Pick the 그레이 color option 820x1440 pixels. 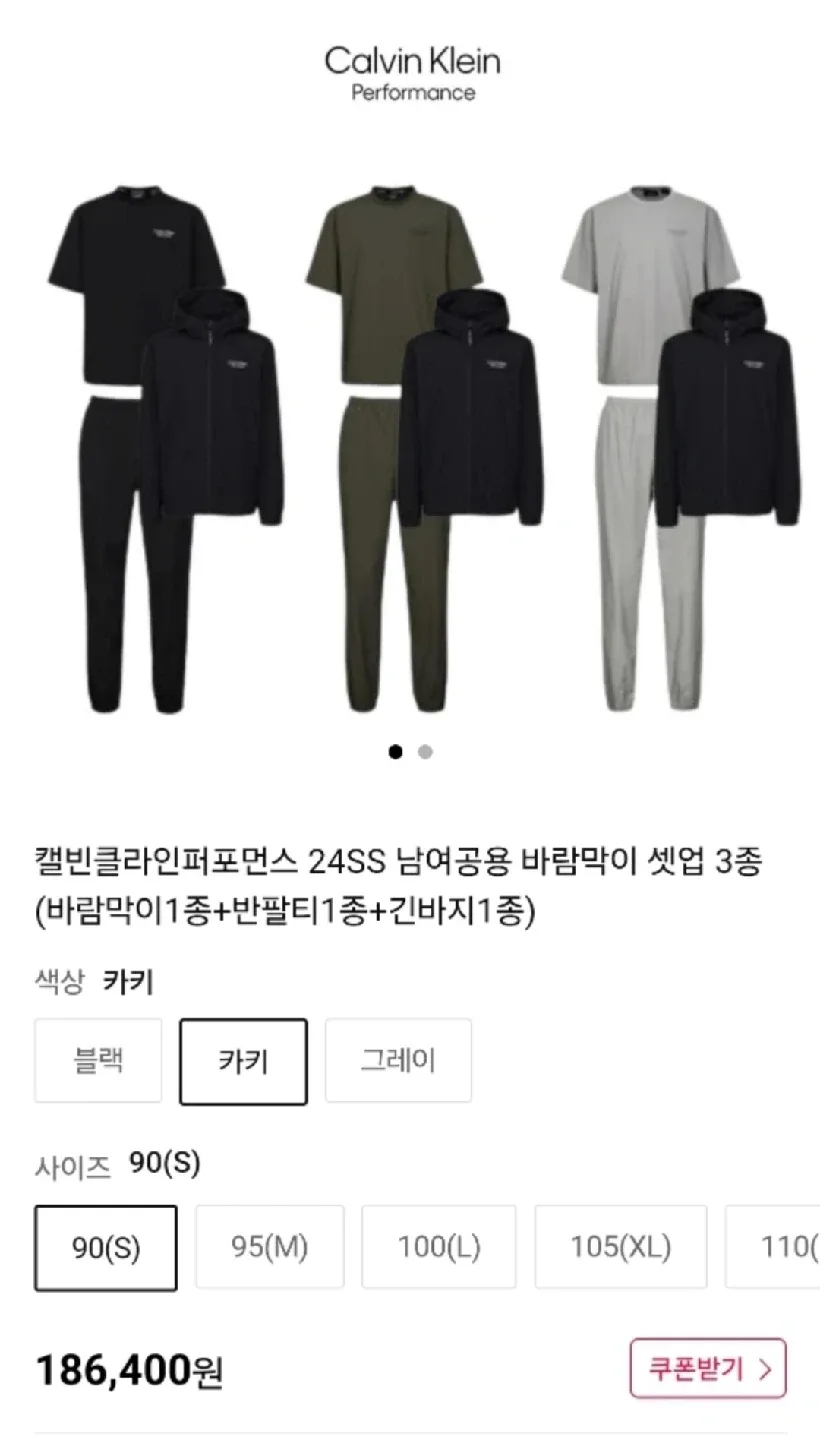(x=398, y=1060)
